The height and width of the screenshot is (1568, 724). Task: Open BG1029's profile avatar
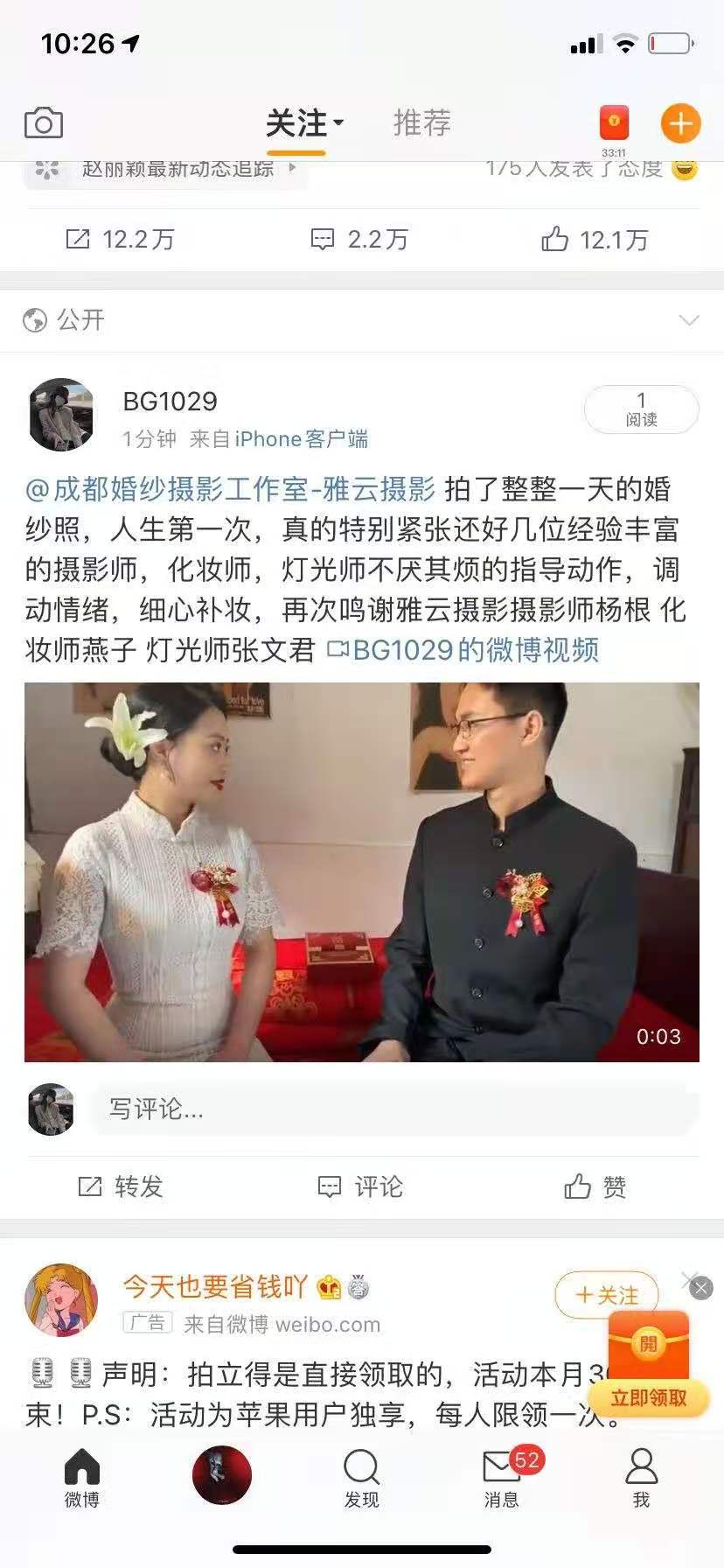[61, 415]
